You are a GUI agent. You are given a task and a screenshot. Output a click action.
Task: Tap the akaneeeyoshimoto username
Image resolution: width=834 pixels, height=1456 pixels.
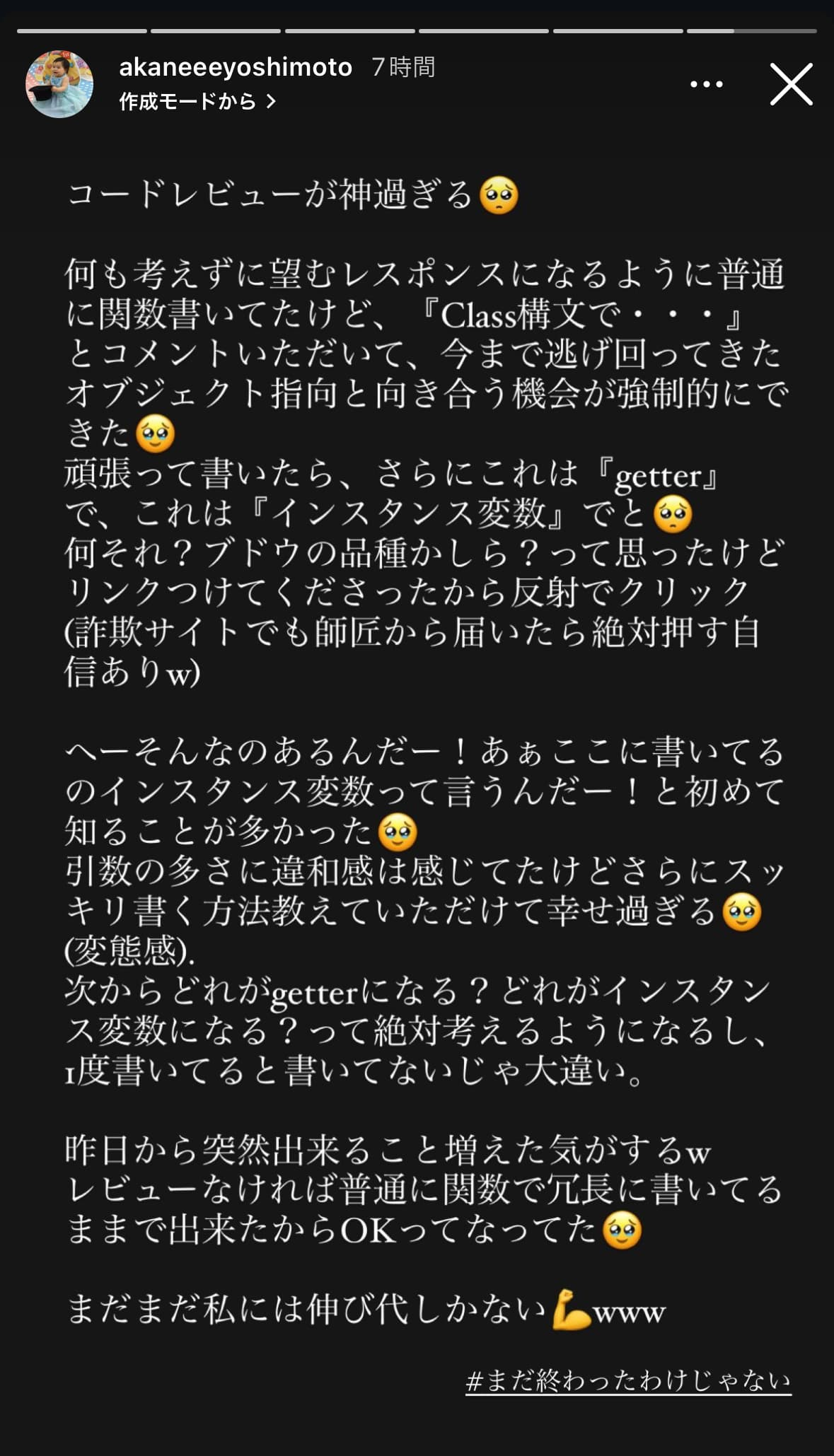click(235, 67)
